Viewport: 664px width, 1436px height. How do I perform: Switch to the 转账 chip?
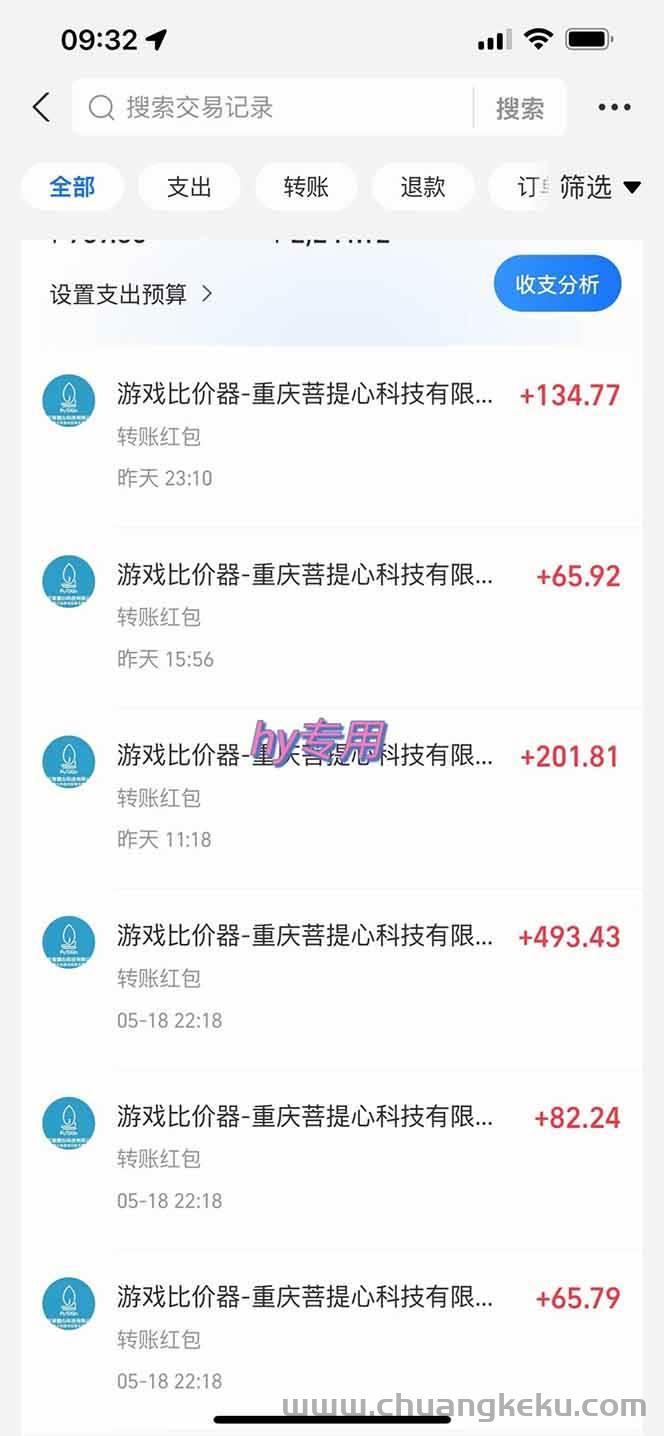point(306,187)
